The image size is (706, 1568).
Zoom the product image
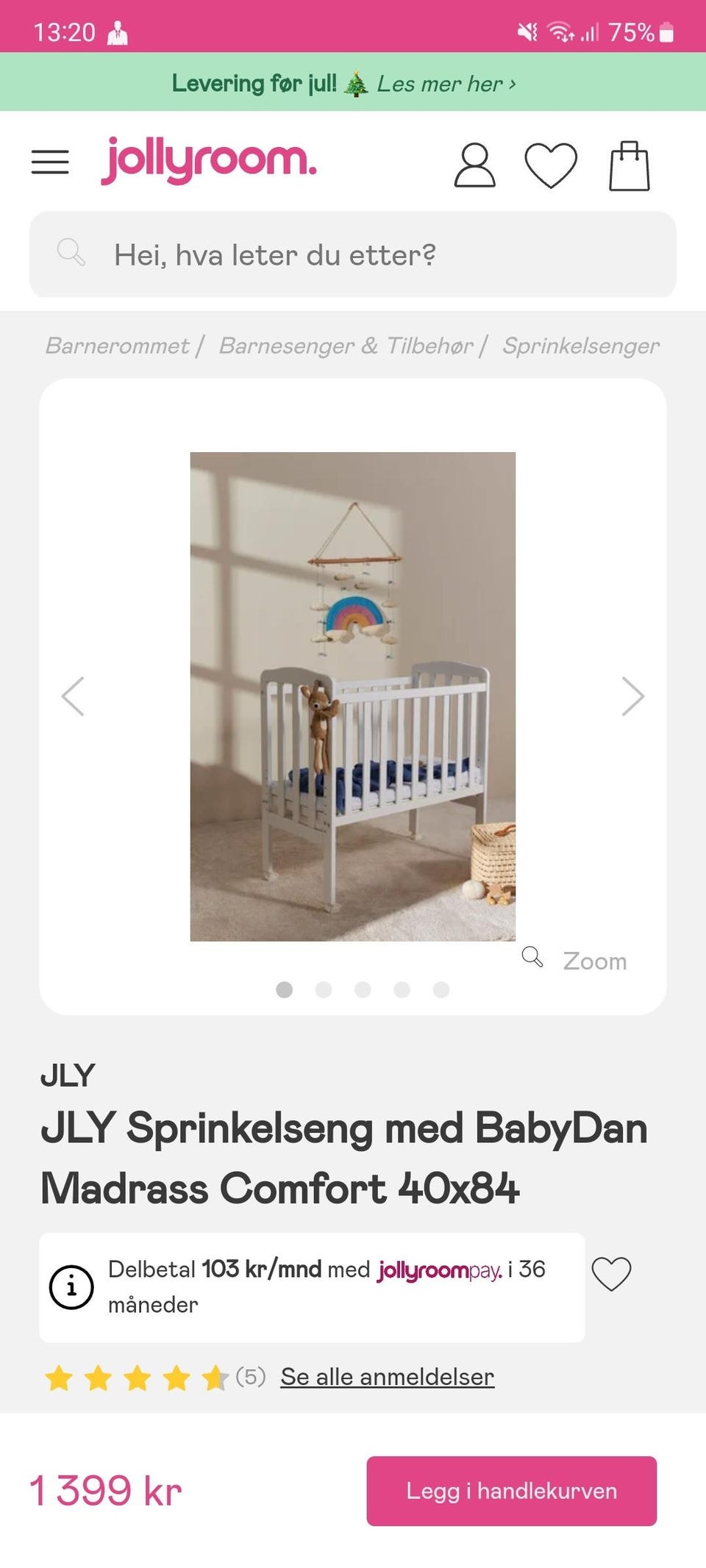[x=574, y=960]
